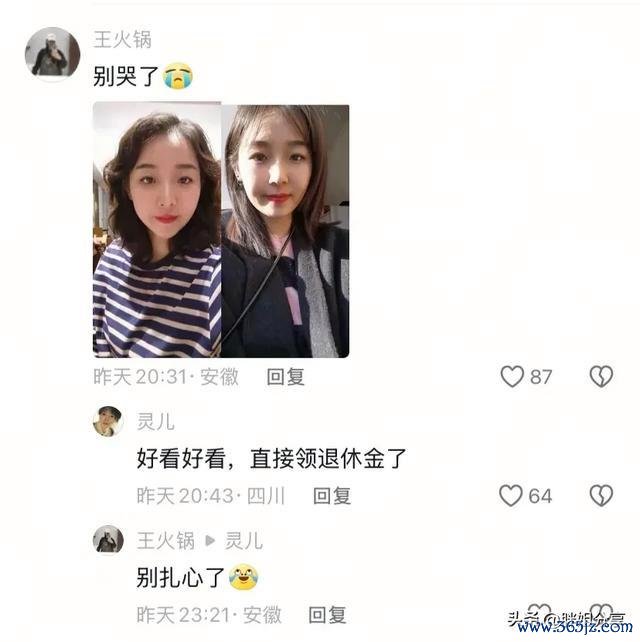Open 王火锅's avatar beside 别扎心了 reply
Image resolution: width=640 pixels, height=642 pixels.
click(108, 540)
